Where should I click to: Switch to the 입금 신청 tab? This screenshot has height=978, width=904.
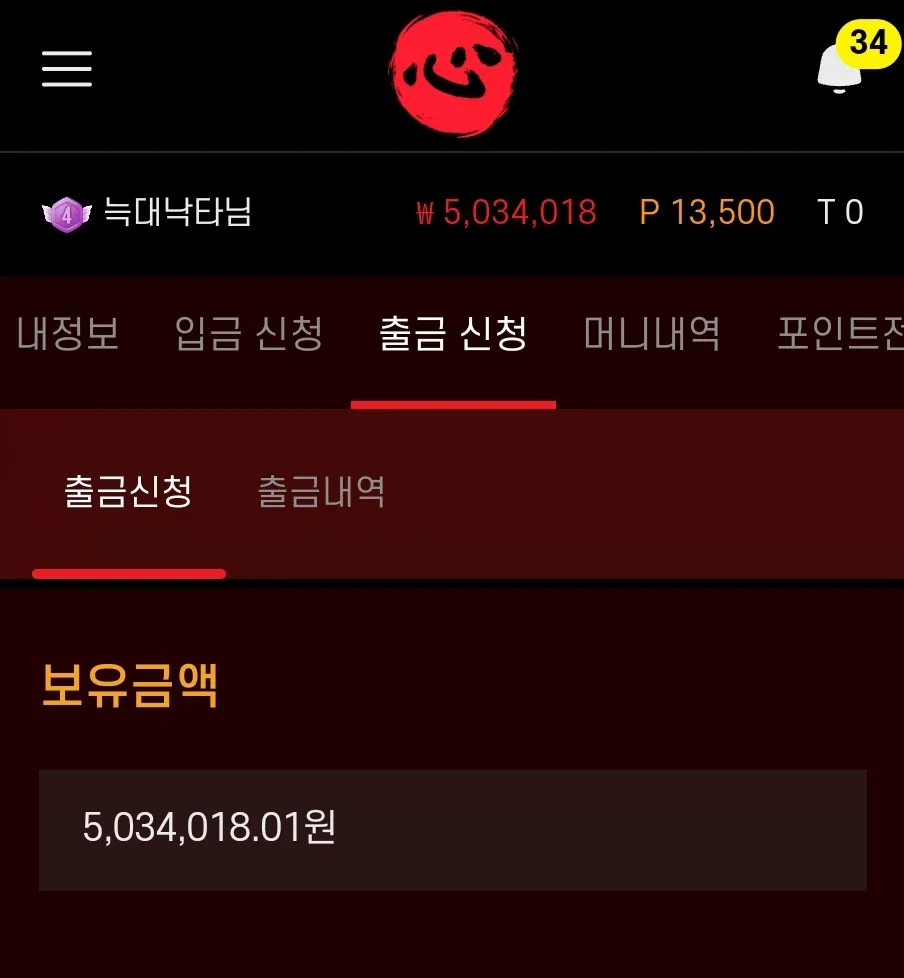click(x=249, y=334)
